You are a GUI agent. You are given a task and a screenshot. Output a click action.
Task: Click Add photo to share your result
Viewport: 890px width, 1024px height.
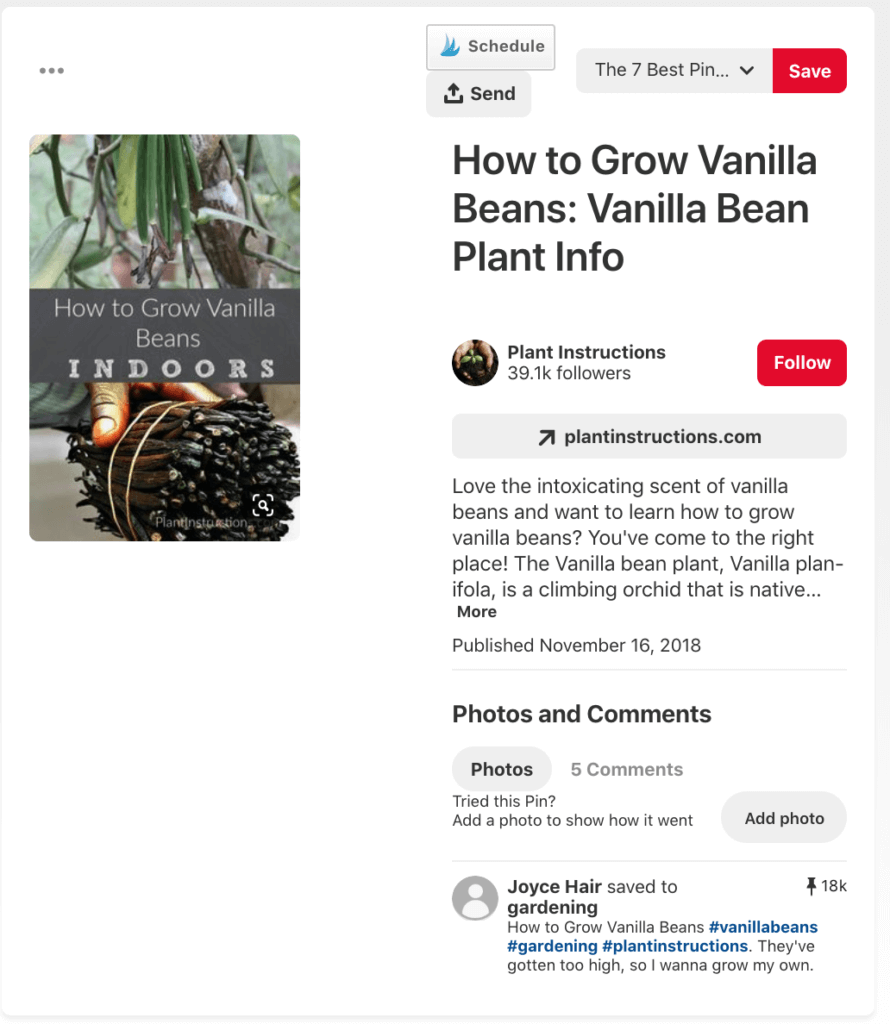pyautogui.click(x=783, y=817)
